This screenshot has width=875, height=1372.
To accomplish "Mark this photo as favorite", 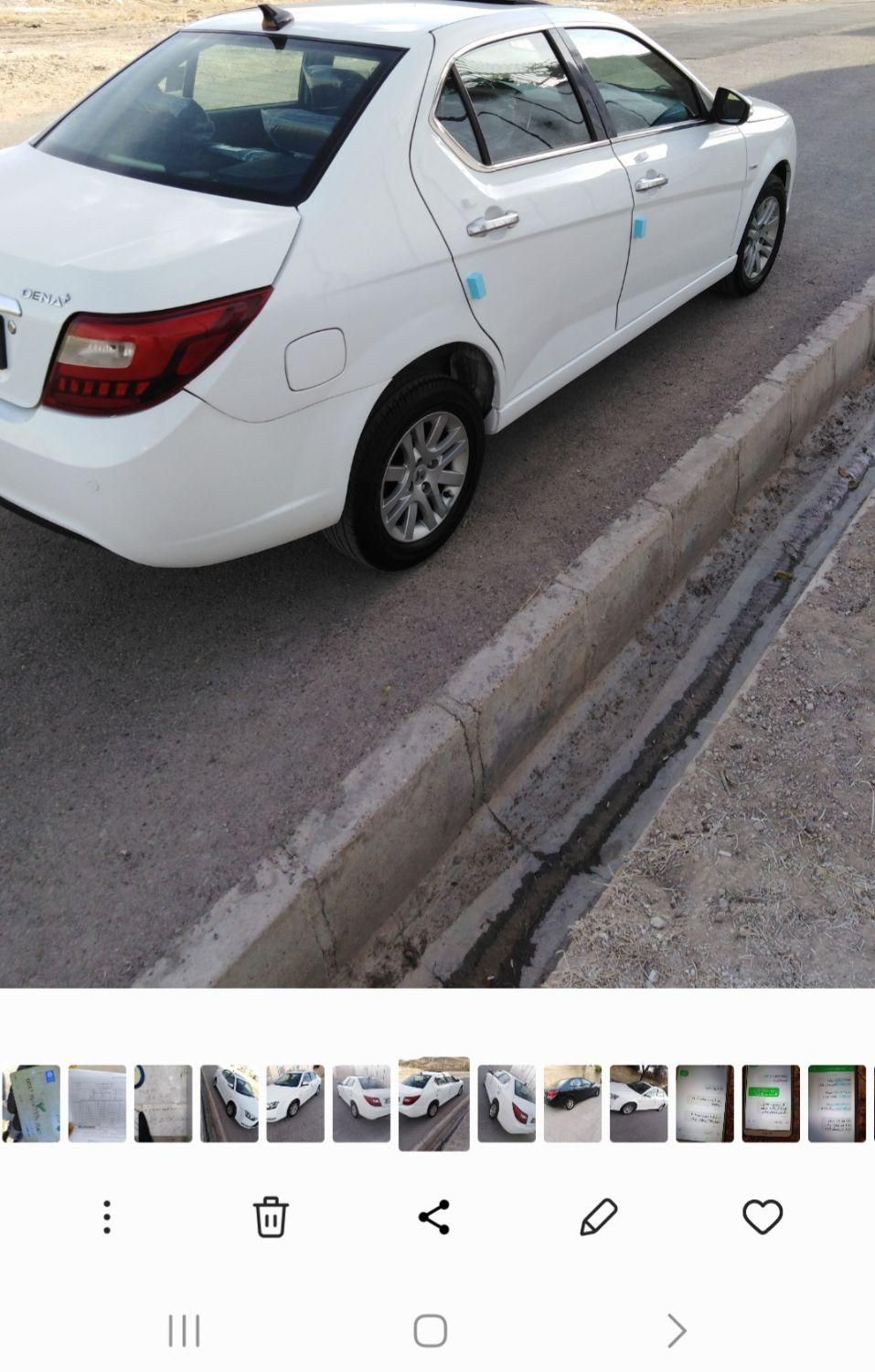I will 763,1217.
